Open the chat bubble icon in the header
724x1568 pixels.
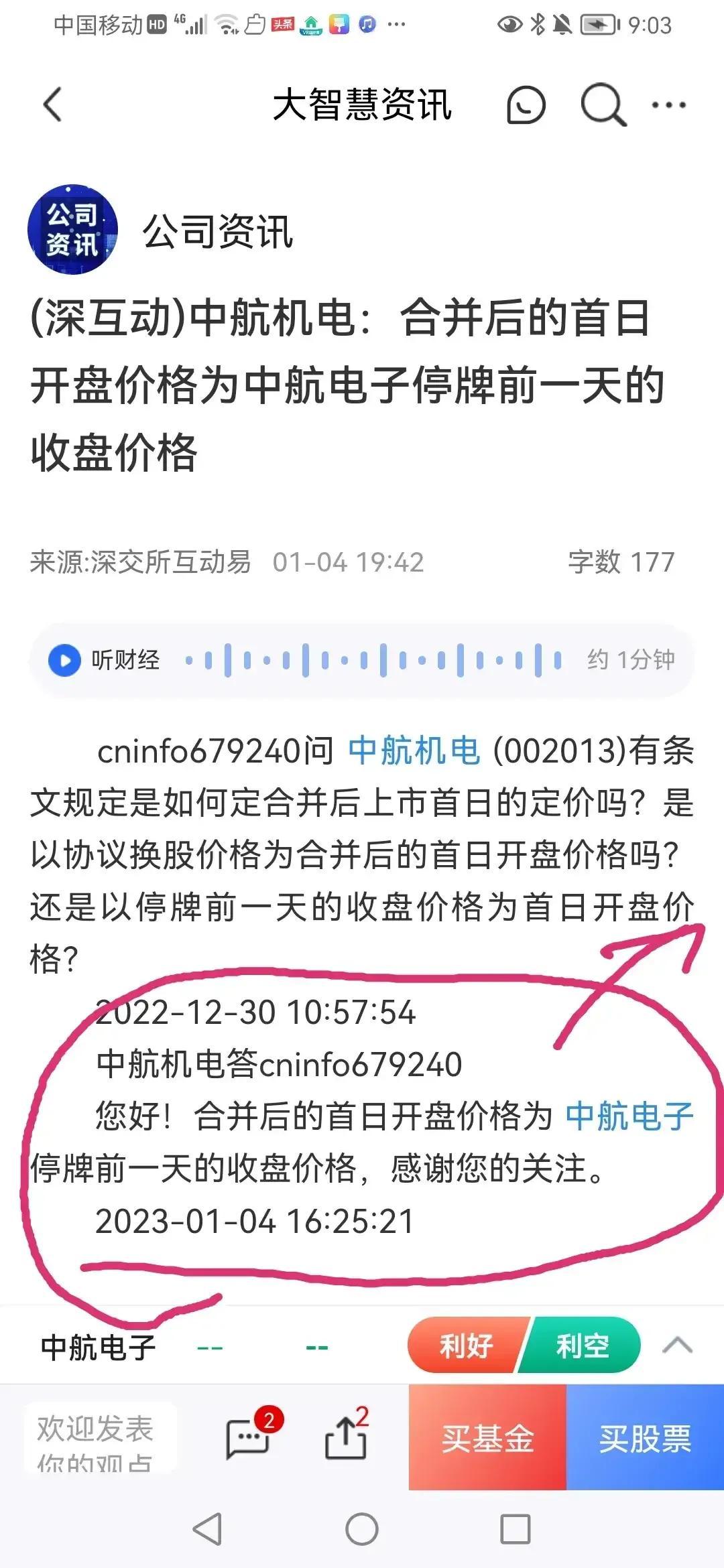526,105
